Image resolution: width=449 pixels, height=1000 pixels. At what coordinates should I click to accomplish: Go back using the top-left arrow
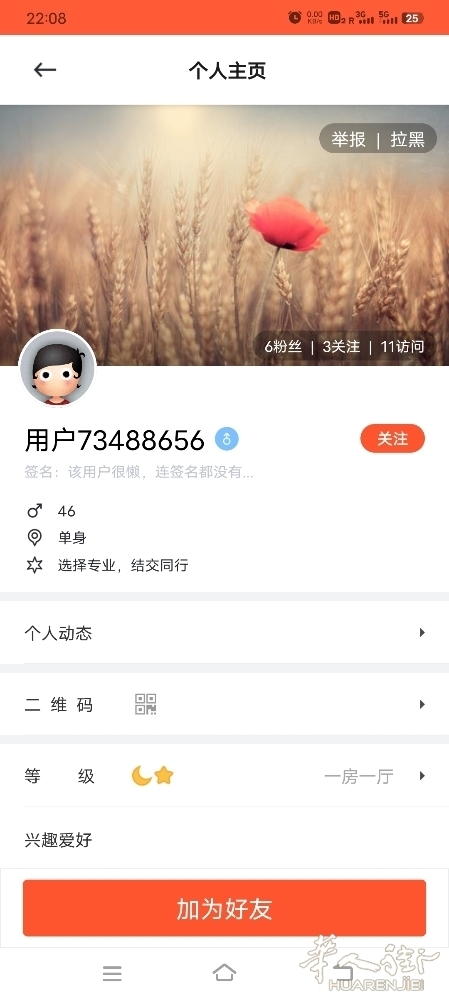45,70
